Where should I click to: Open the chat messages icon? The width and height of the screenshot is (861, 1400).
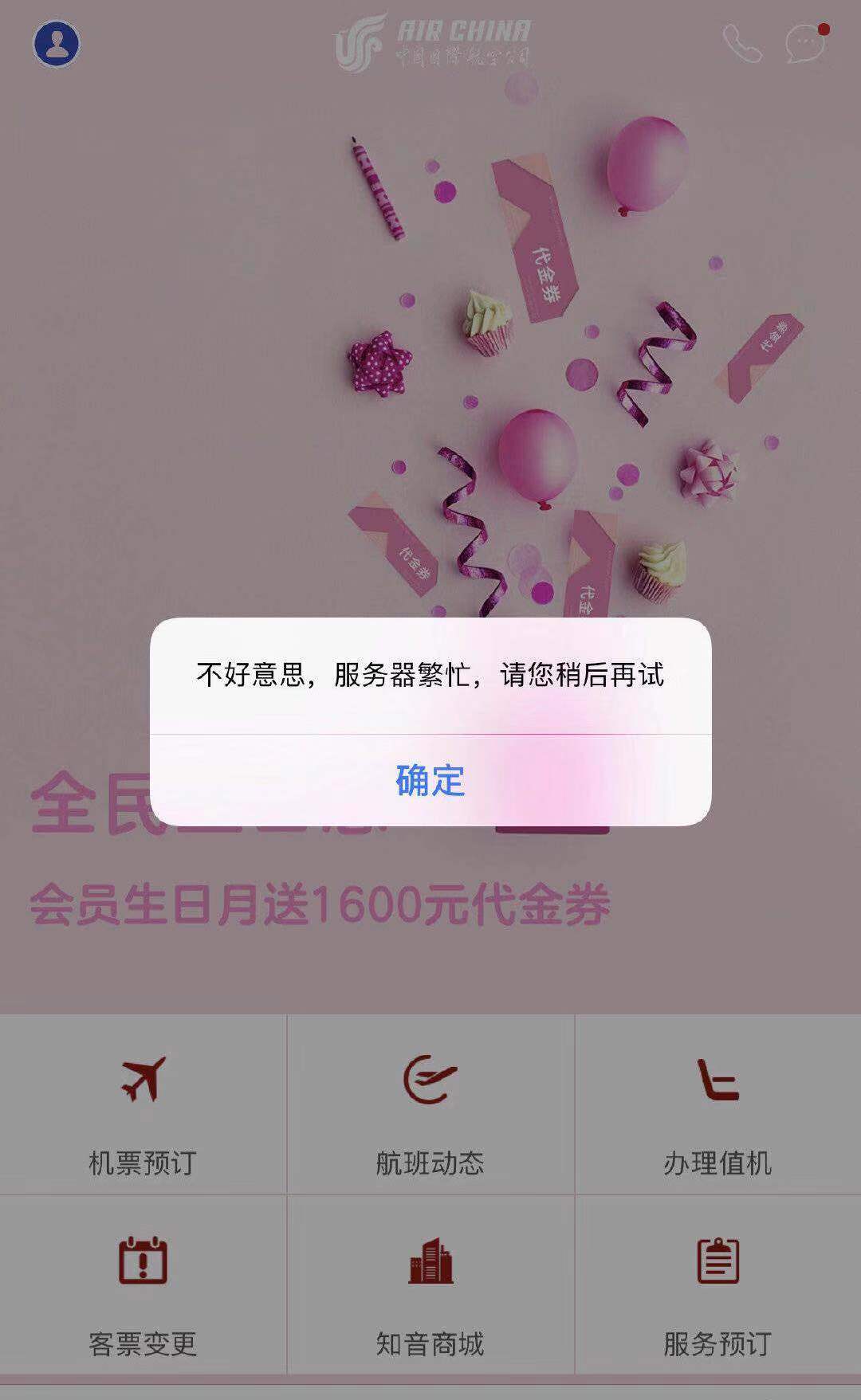coord(805,44)
